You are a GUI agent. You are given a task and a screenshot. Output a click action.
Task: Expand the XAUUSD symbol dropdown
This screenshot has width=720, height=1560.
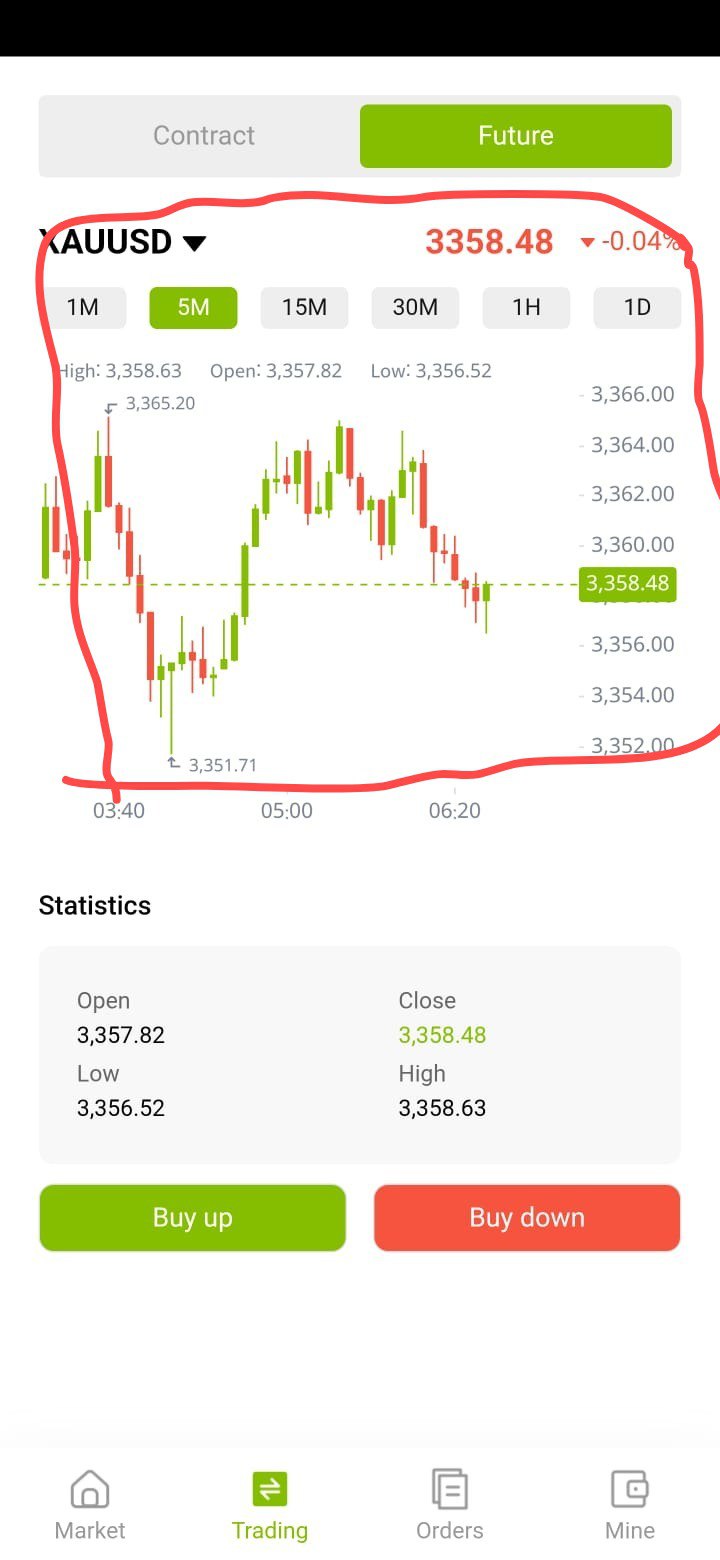123,242
